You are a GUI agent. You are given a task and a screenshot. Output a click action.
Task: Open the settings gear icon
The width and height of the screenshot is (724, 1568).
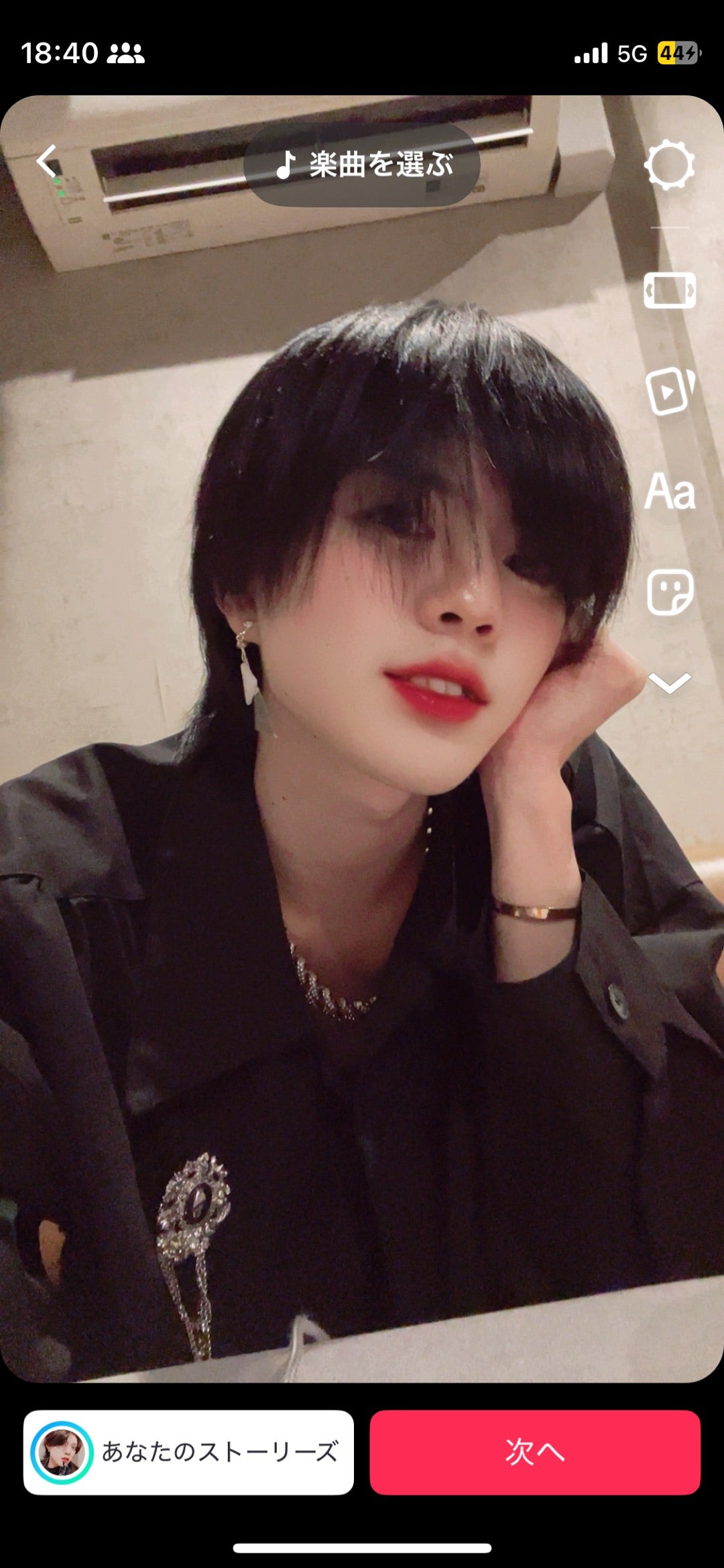[x=669, y=165]
